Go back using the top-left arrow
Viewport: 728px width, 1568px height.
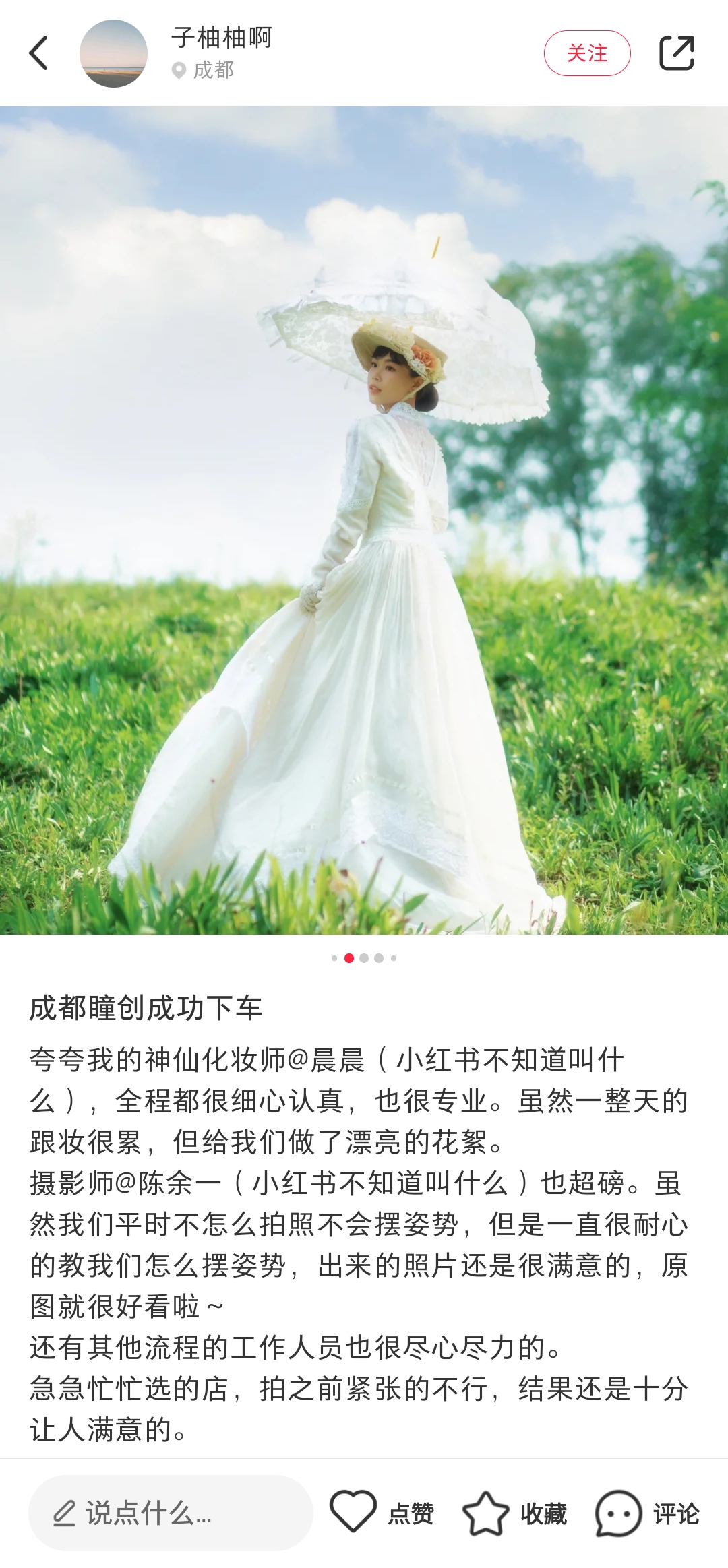39,53
